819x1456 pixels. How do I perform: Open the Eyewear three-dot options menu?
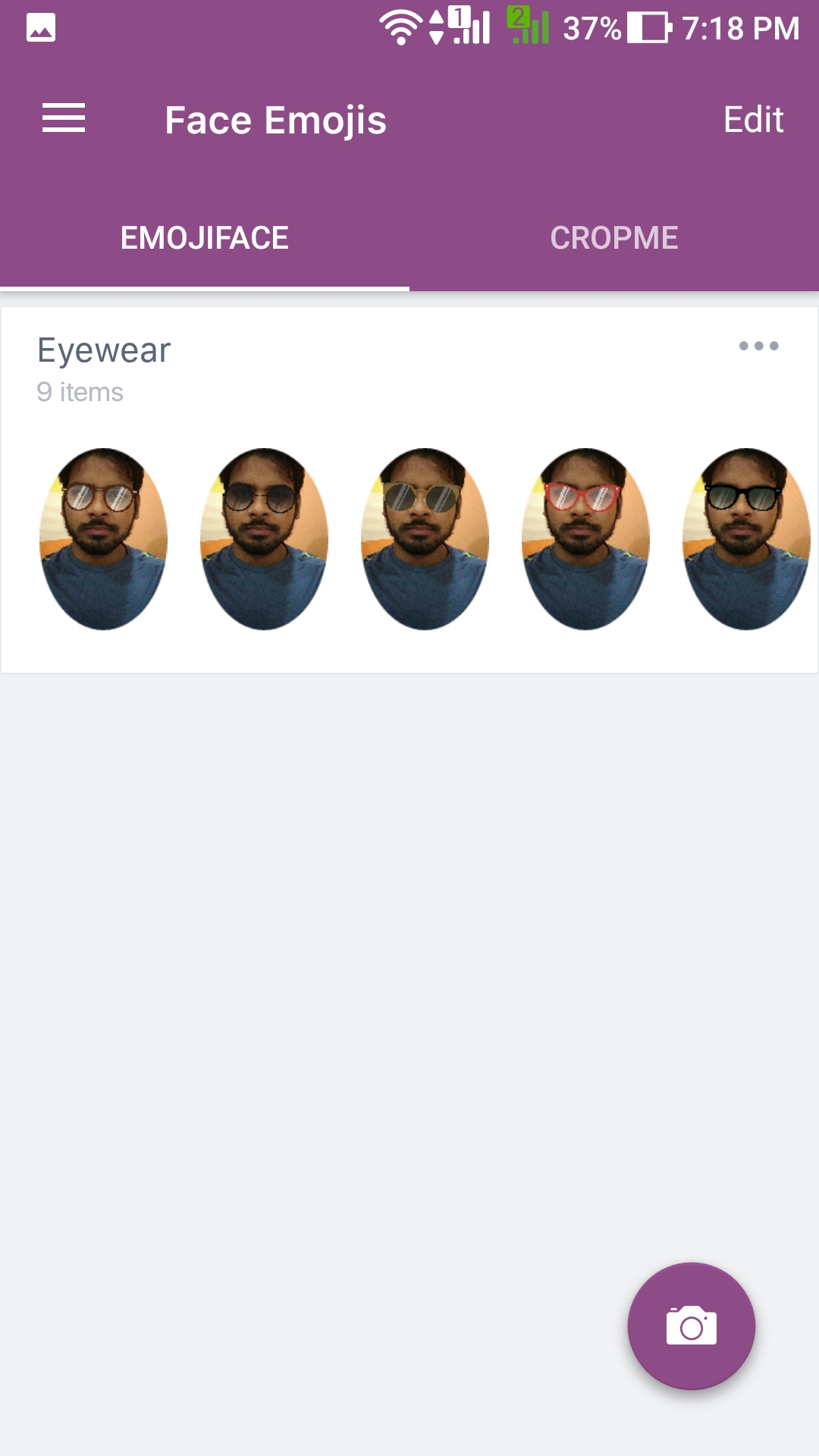click(759, 346)
